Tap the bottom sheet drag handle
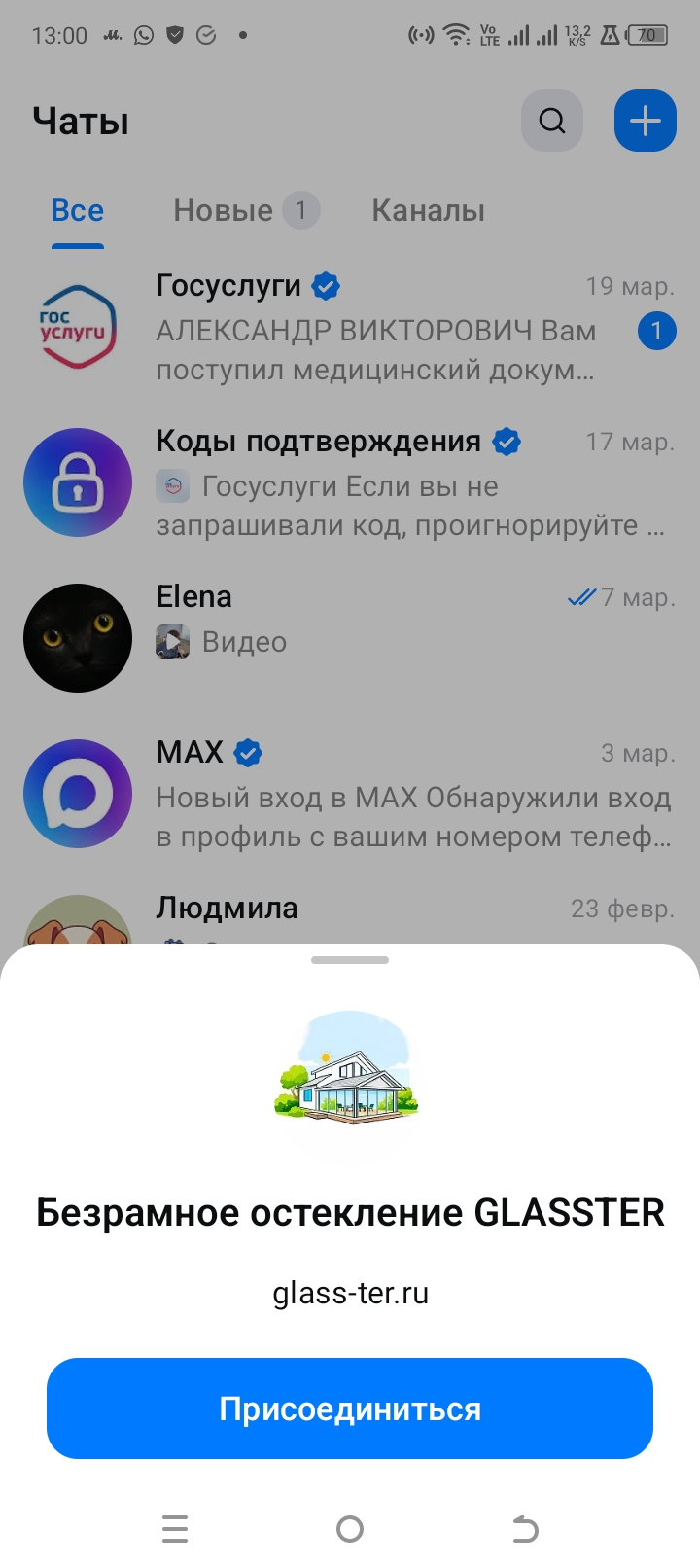Viewport: 700px width, 1568px height. click(x=350, y=960)
